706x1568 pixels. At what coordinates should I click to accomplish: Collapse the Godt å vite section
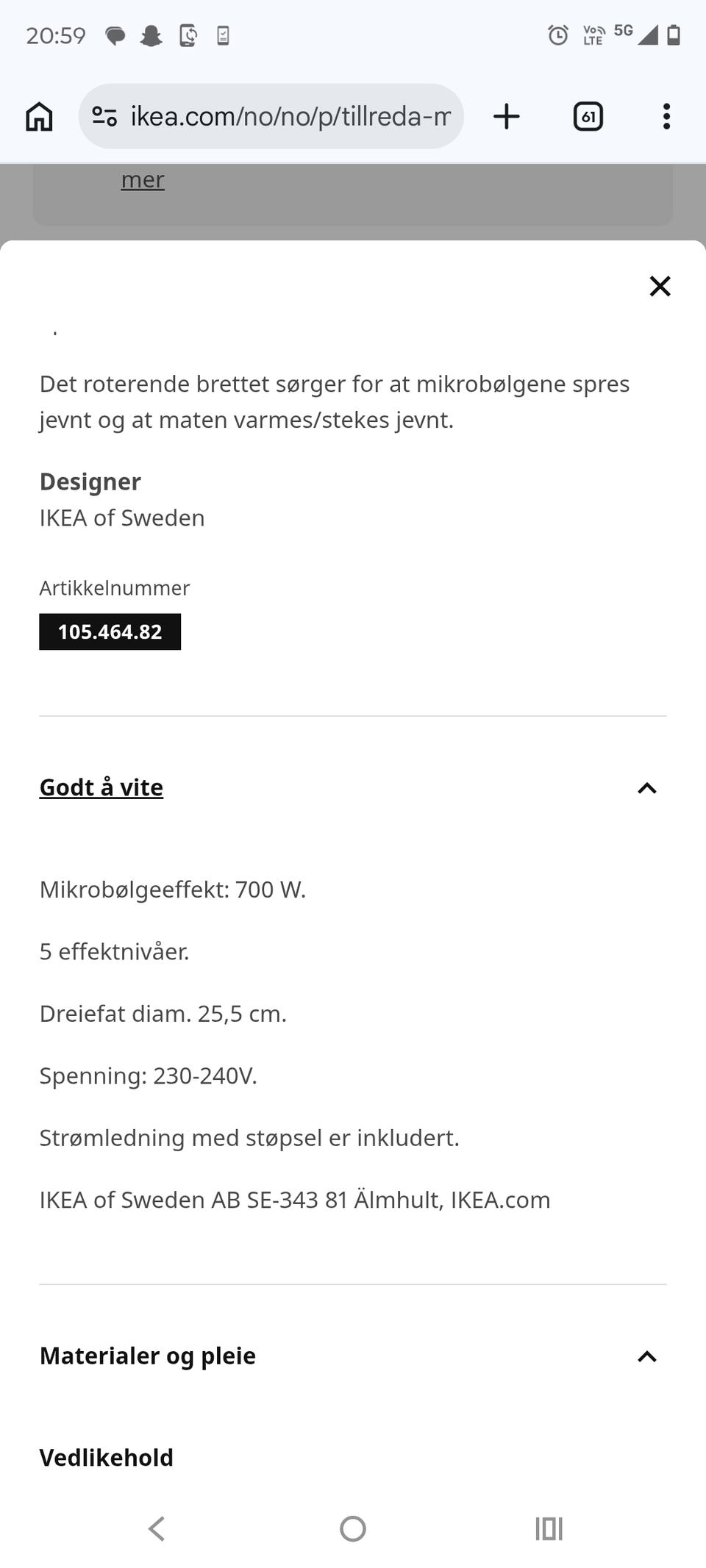tap(646, 787)
